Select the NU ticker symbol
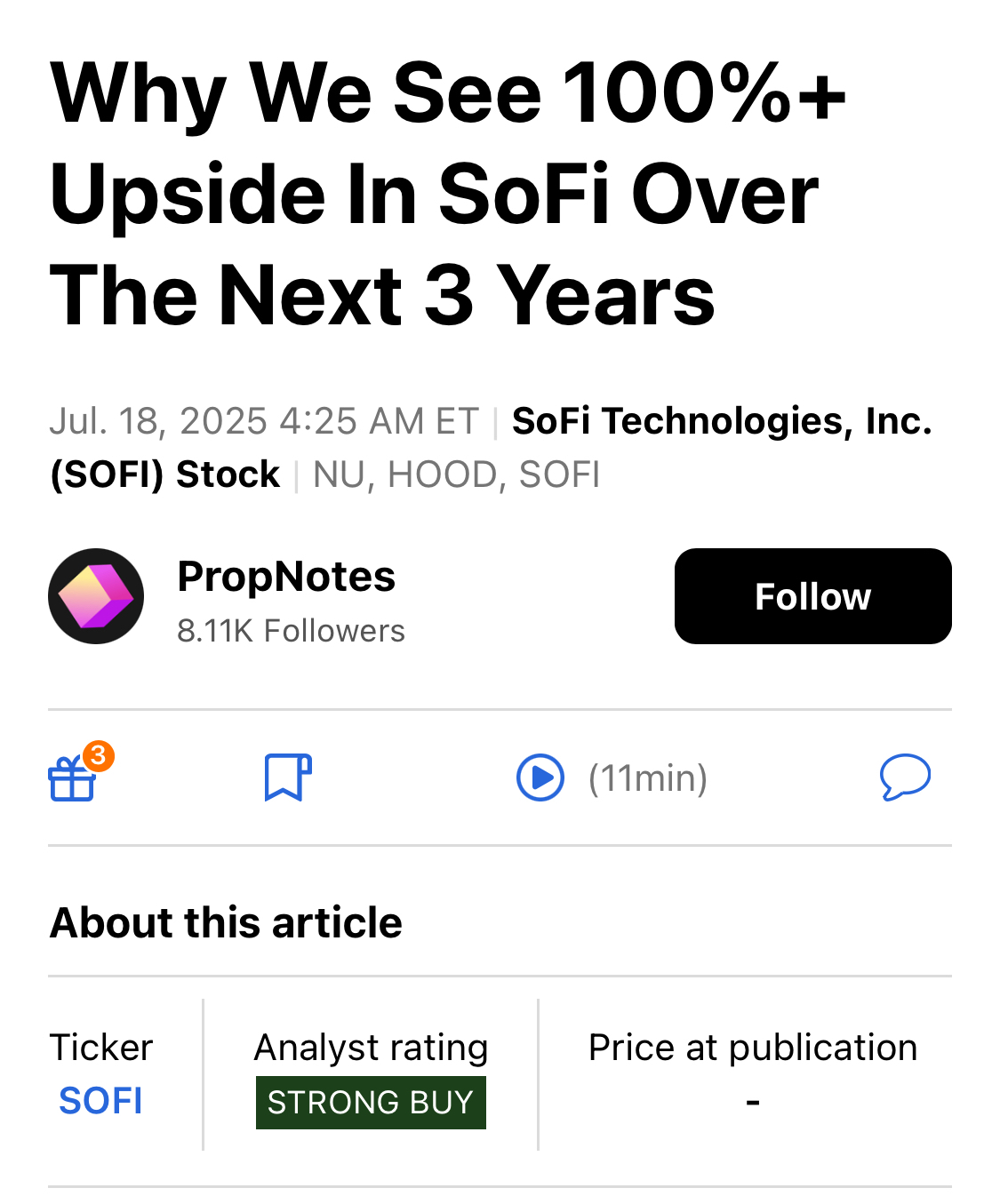Image resolution: width=1000 pixels, height=1204 pixels. (341, 474)
